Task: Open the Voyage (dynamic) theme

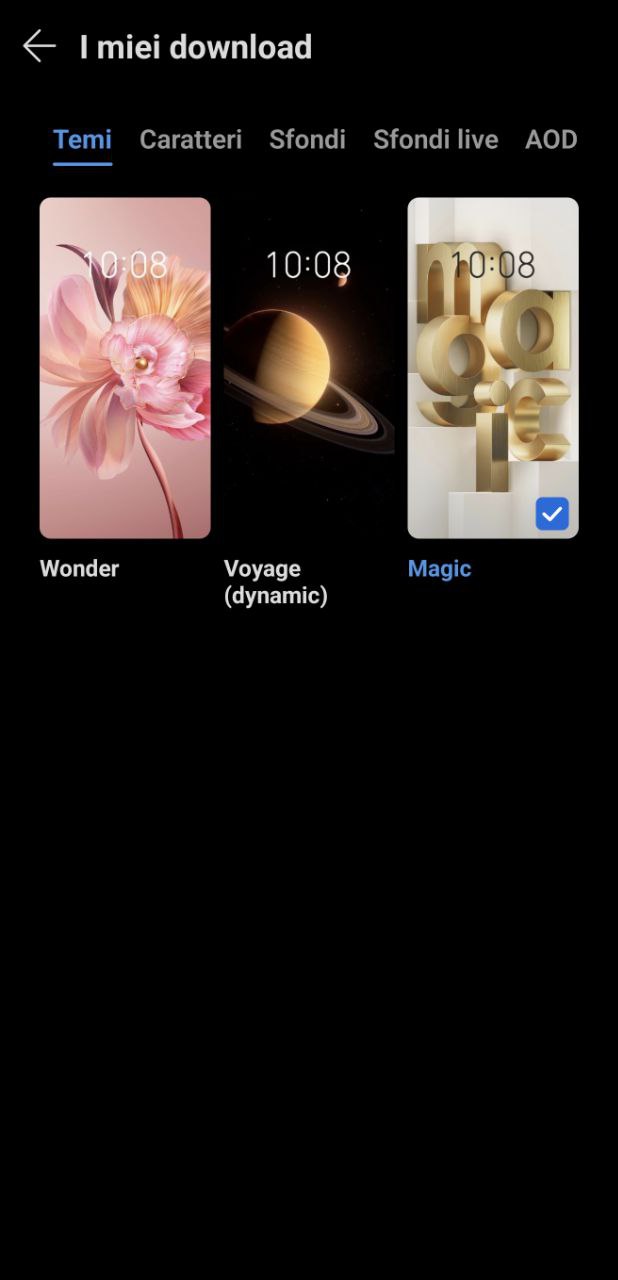Action: [x=309, y=368]
